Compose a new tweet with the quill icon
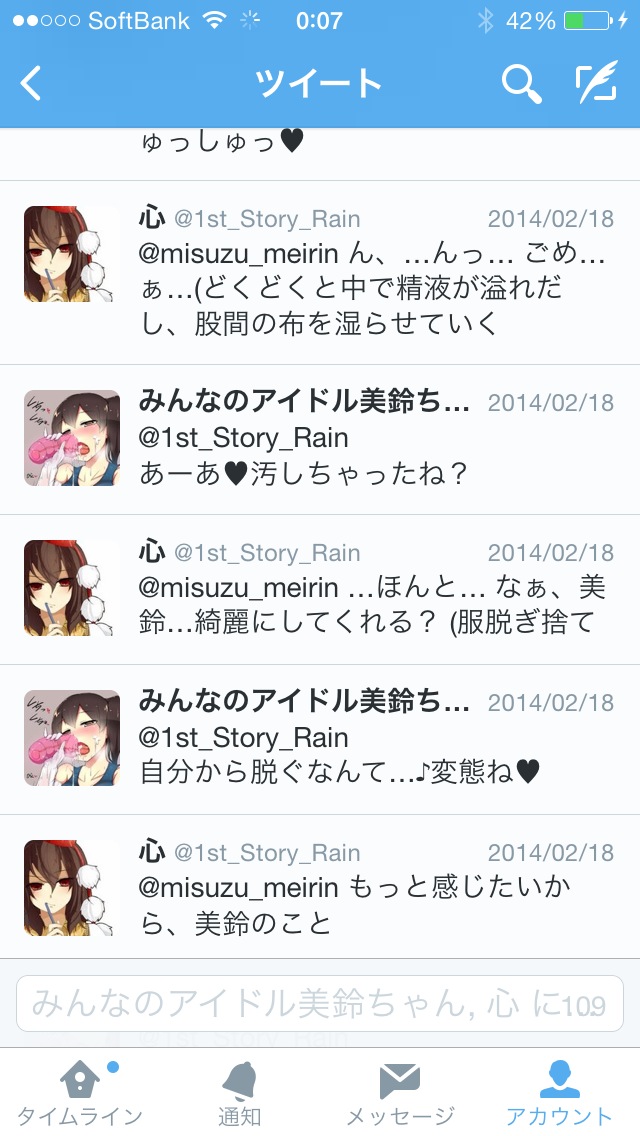640x1136 pixels. pos(597,83)
